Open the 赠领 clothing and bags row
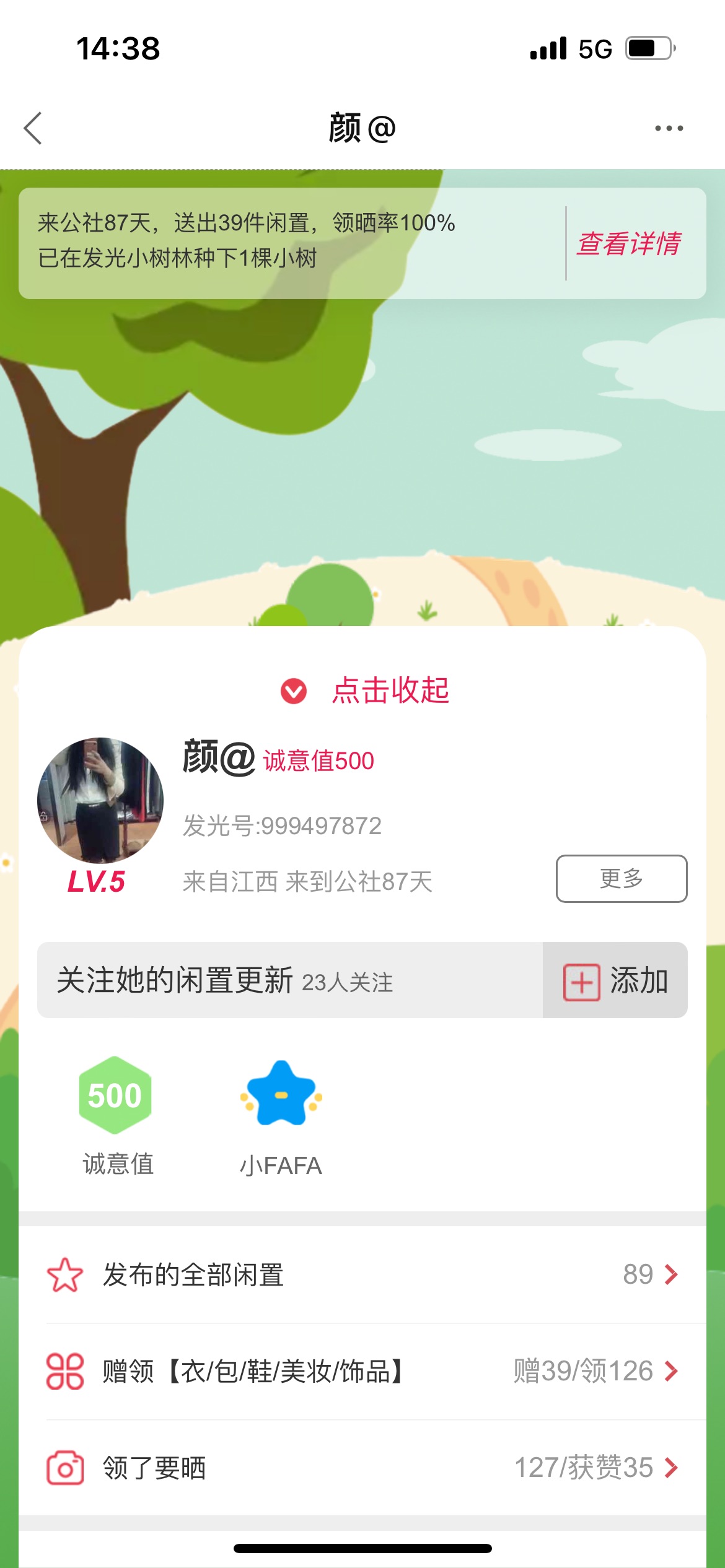 tap(362, 1371)
